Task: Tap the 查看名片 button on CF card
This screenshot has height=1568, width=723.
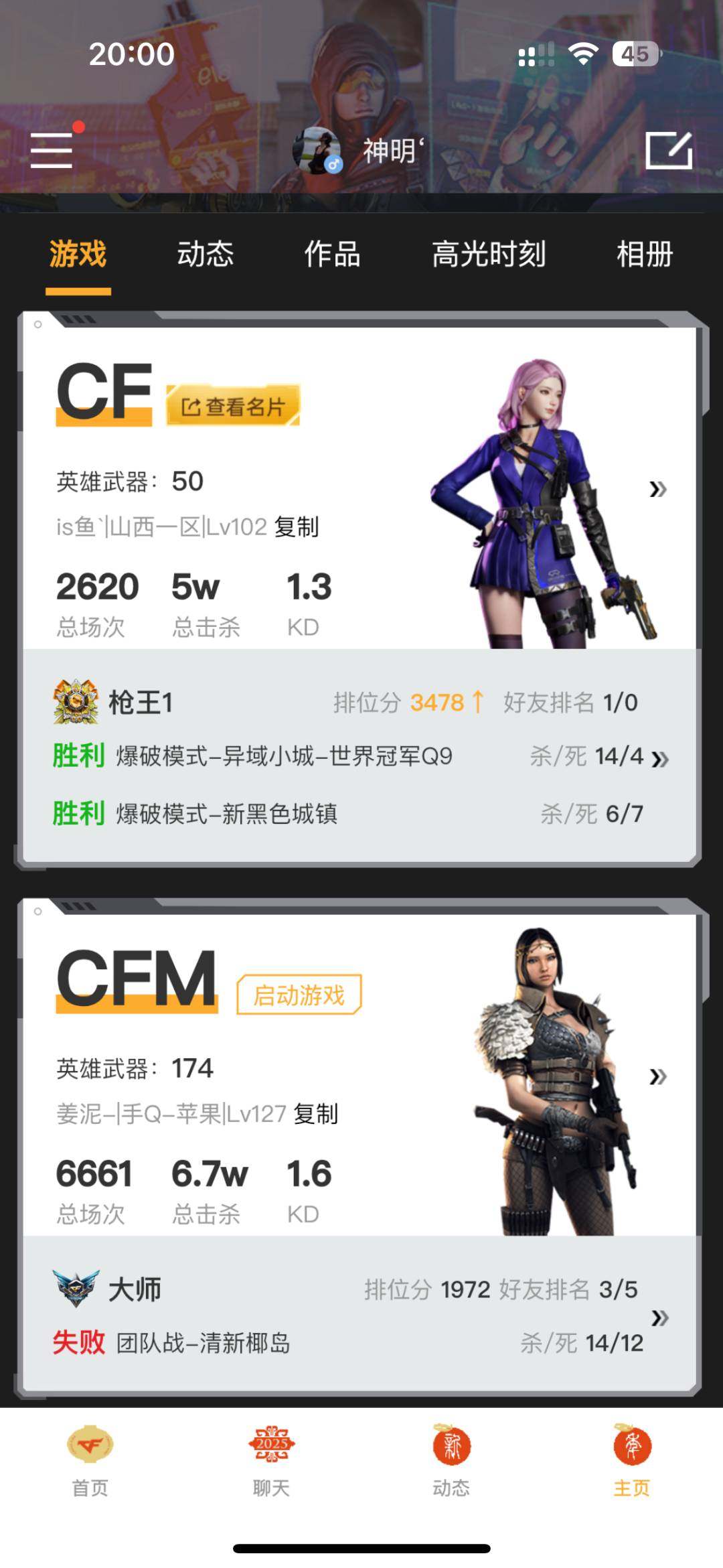Action: pos(231,407)
